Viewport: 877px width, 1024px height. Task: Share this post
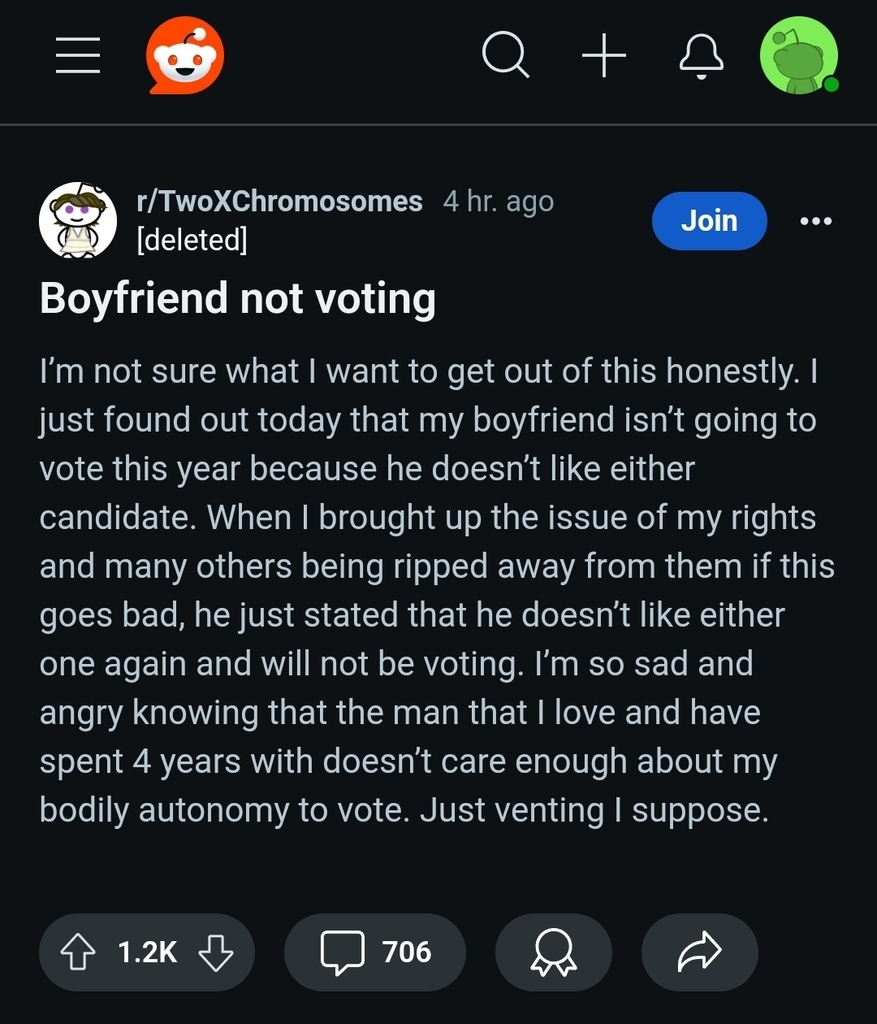tap(699, 951)
